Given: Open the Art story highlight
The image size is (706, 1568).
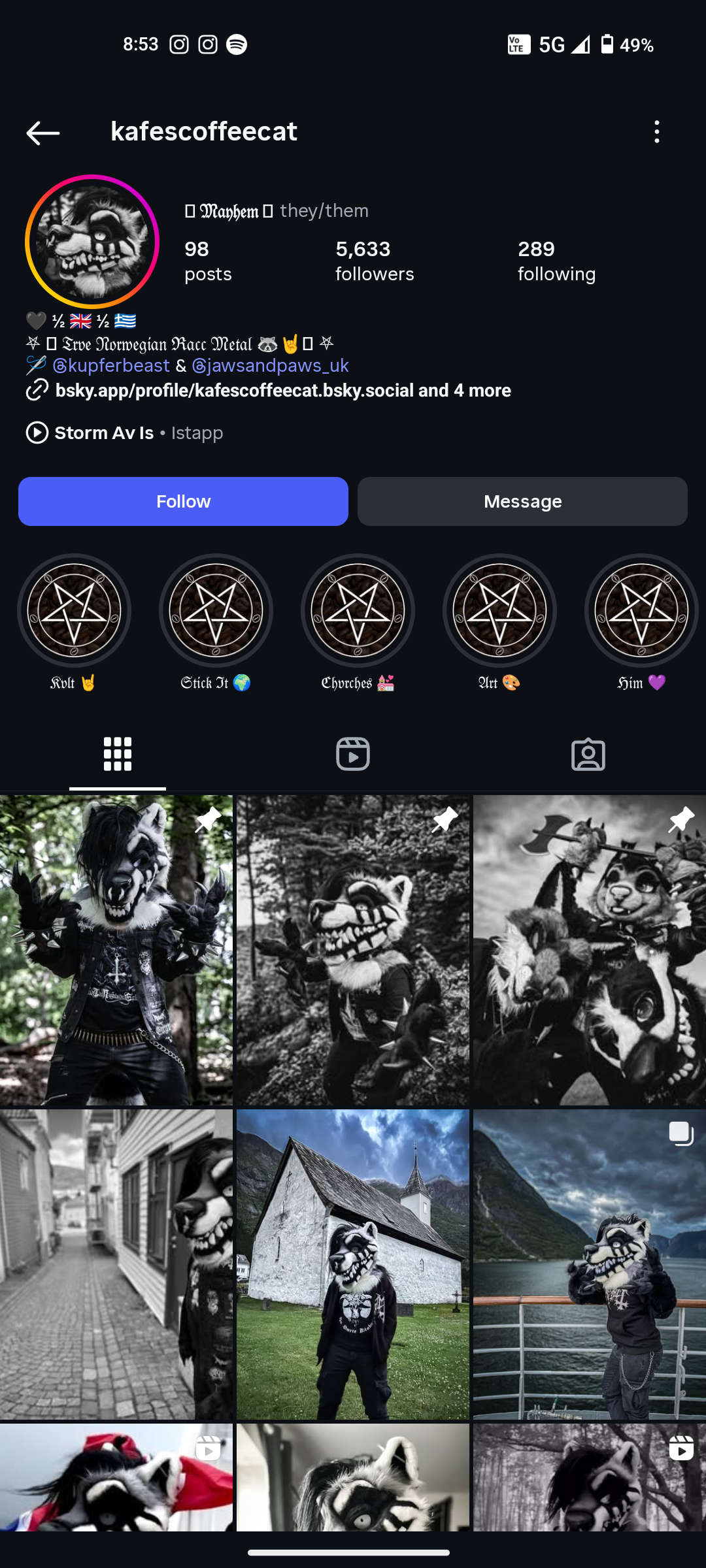Looking at the screenshot, I should point(499,624).
